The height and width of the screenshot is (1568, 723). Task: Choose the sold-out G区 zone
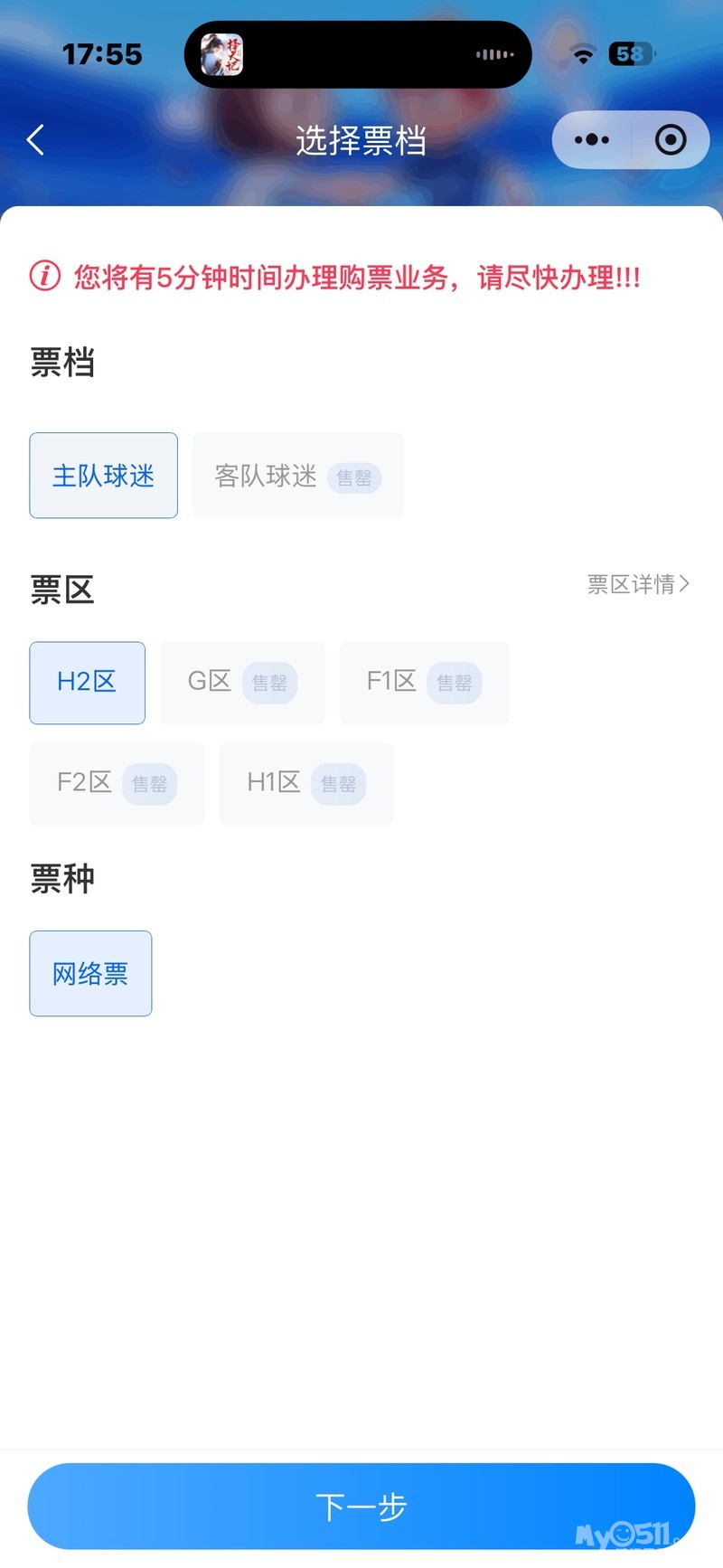(241, 683)
